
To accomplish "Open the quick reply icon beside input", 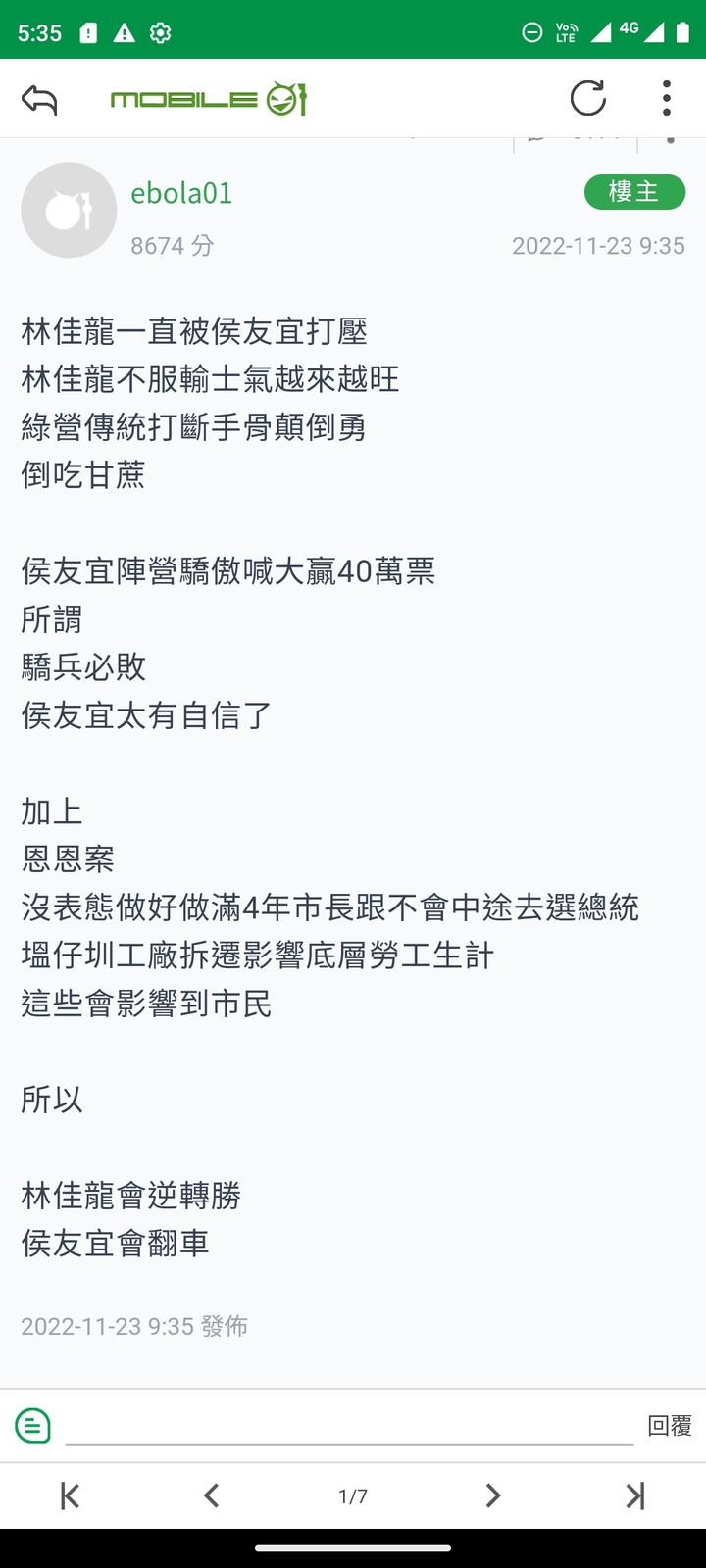I will coord(32,1425).
